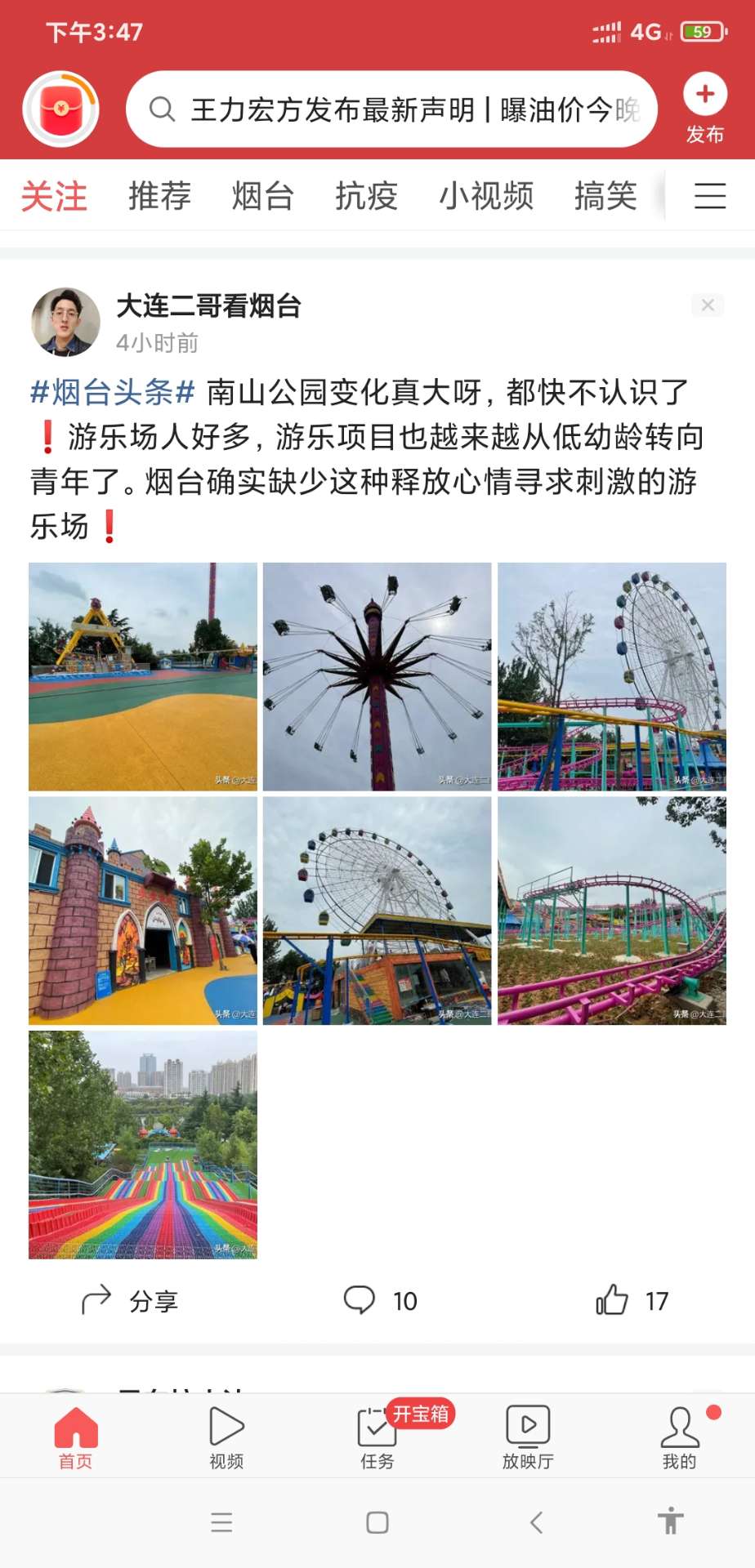755x1568 pixels.
Task: Share the 南山公园 post
Action: pyautogui.click(x=131, y=1300)
